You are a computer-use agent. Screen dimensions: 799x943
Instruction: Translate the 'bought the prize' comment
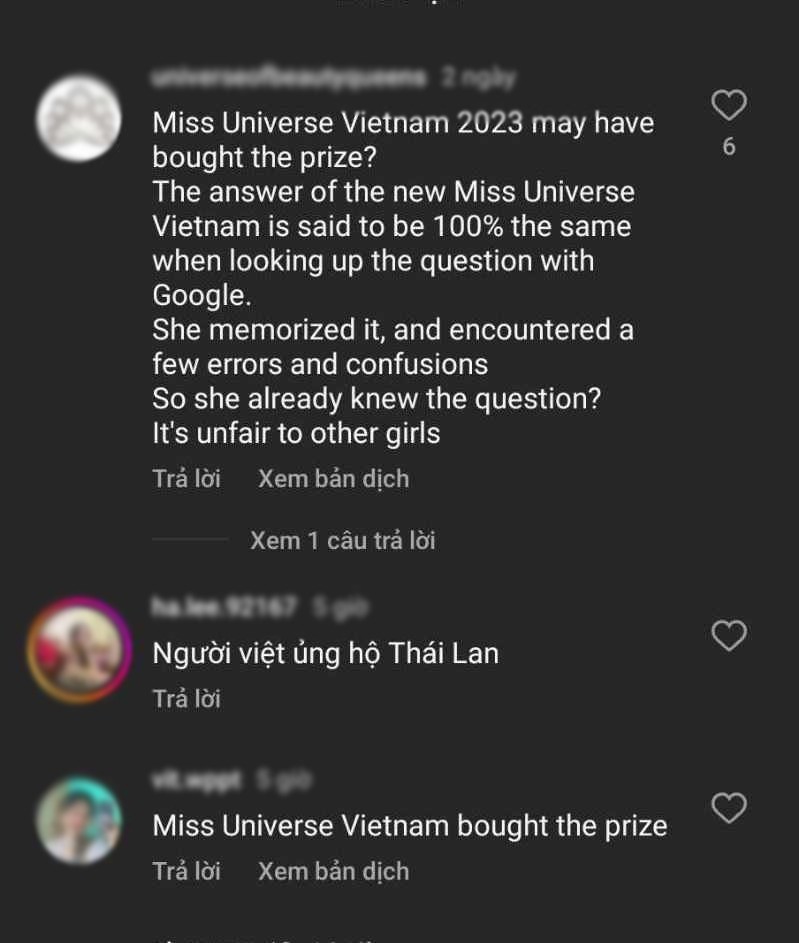(333, 871)
